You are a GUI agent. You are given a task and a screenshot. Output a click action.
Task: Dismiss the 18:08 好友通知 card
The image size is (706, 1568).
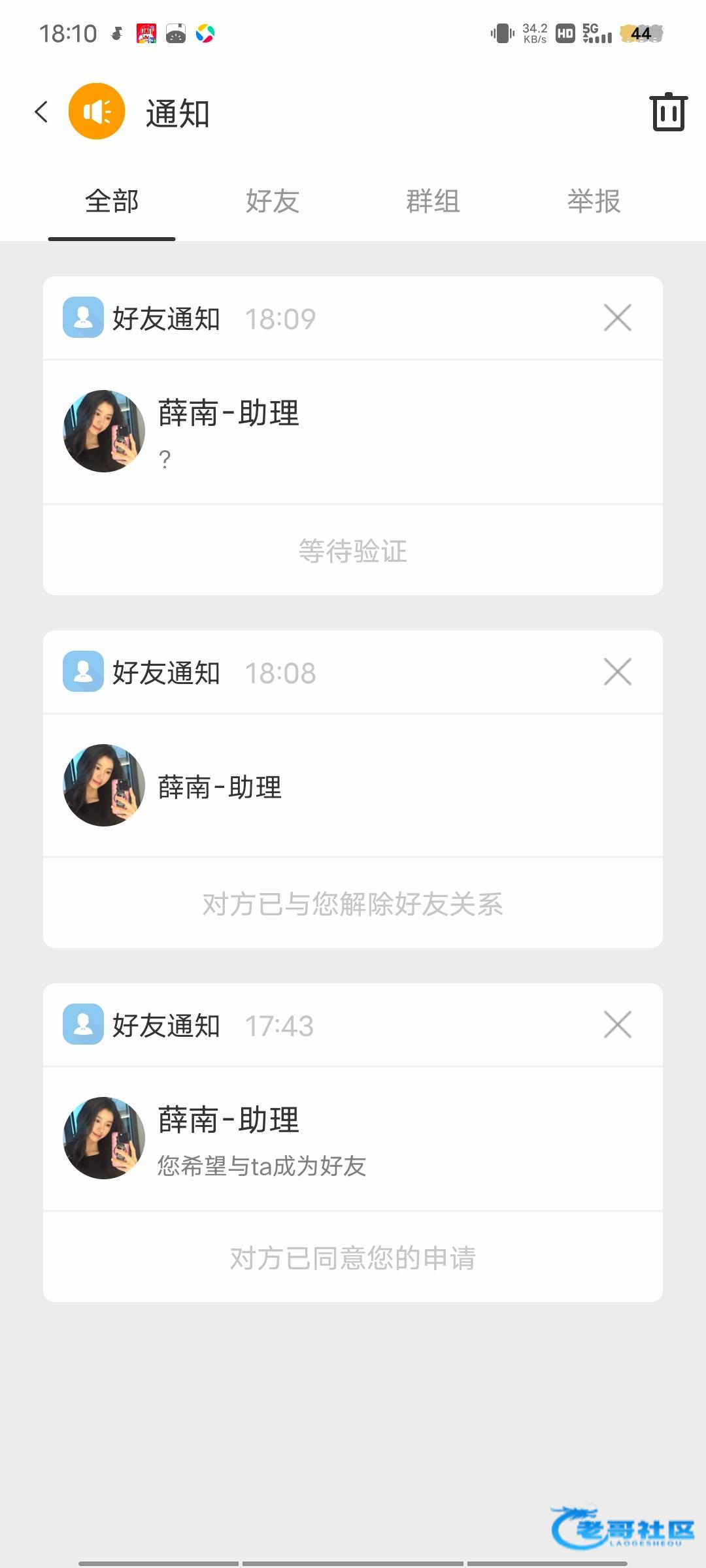coord(617,672)
